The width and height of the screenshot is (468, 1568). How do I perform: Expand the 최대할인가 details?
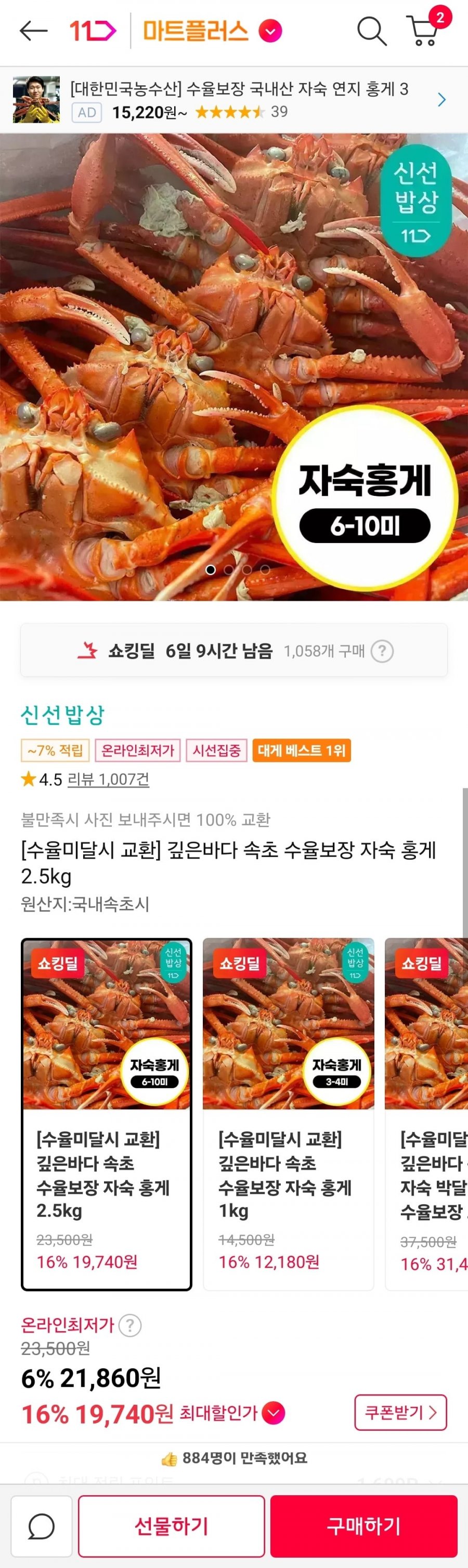click(273, 1413)
